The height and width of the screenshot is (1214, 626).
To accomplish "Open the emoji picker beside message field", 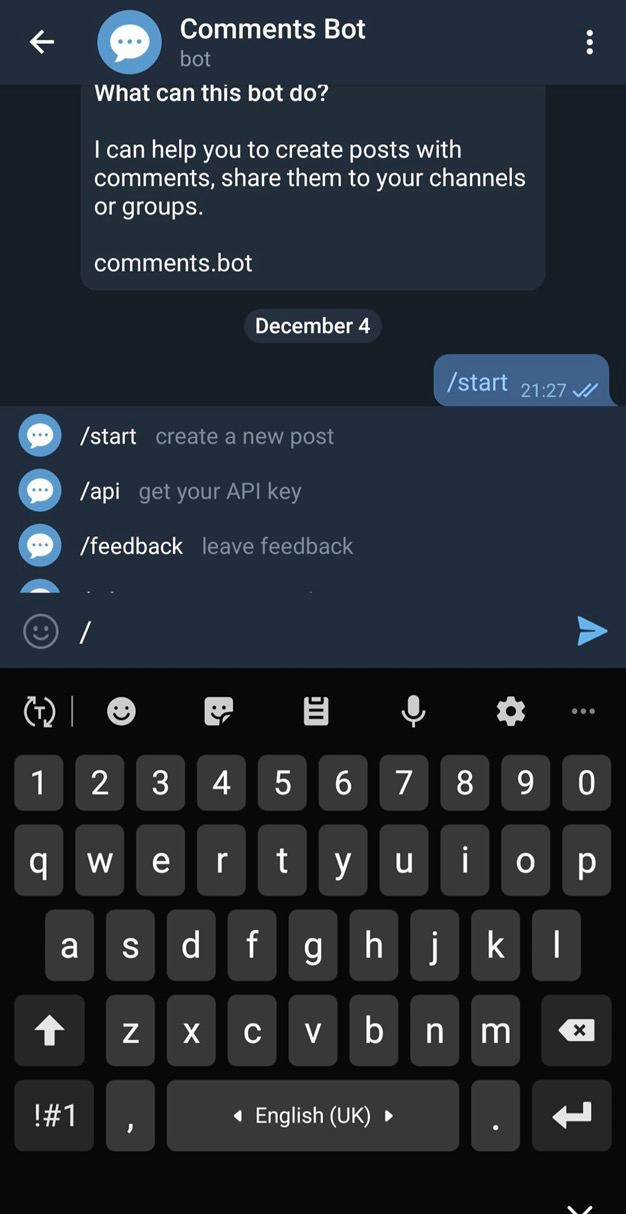I will (40, 631).
